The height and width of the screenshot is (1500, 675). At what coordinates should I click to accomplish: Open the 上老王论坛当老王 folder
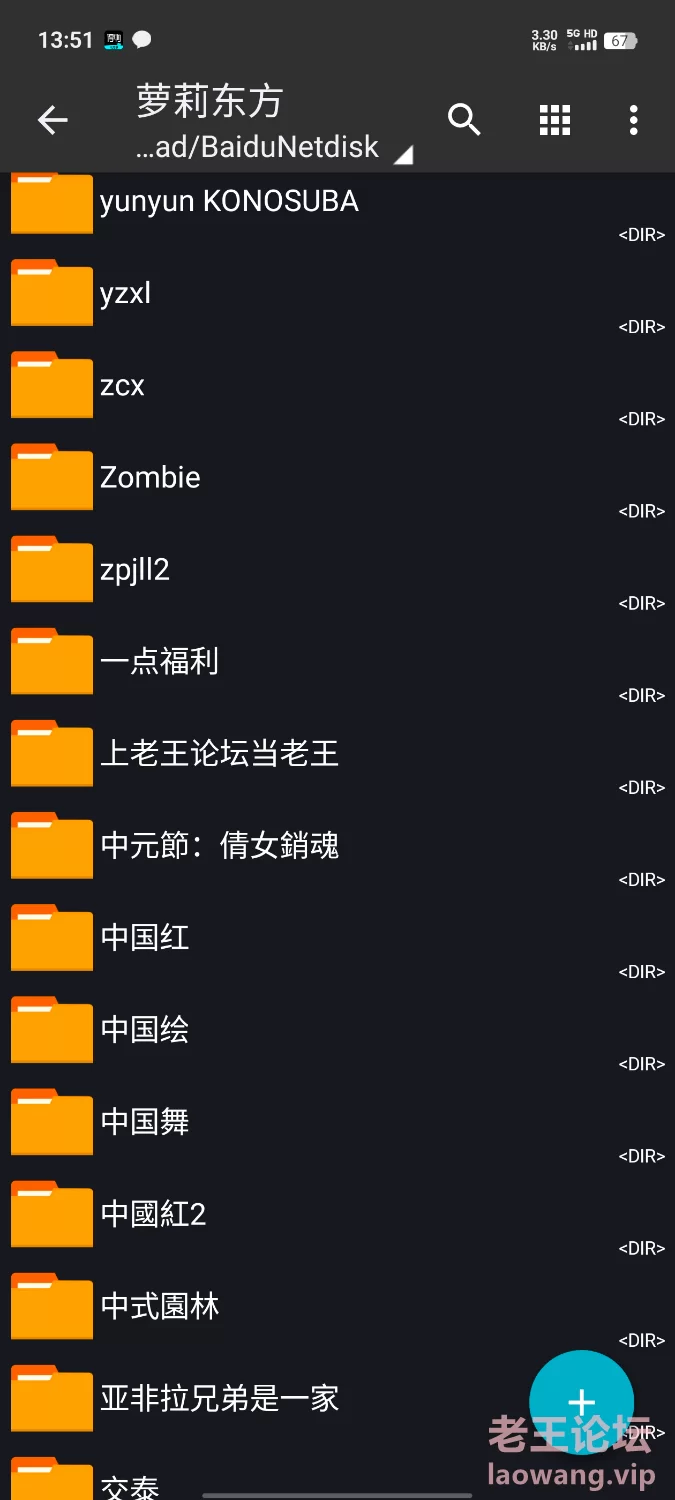coord(337,755)
